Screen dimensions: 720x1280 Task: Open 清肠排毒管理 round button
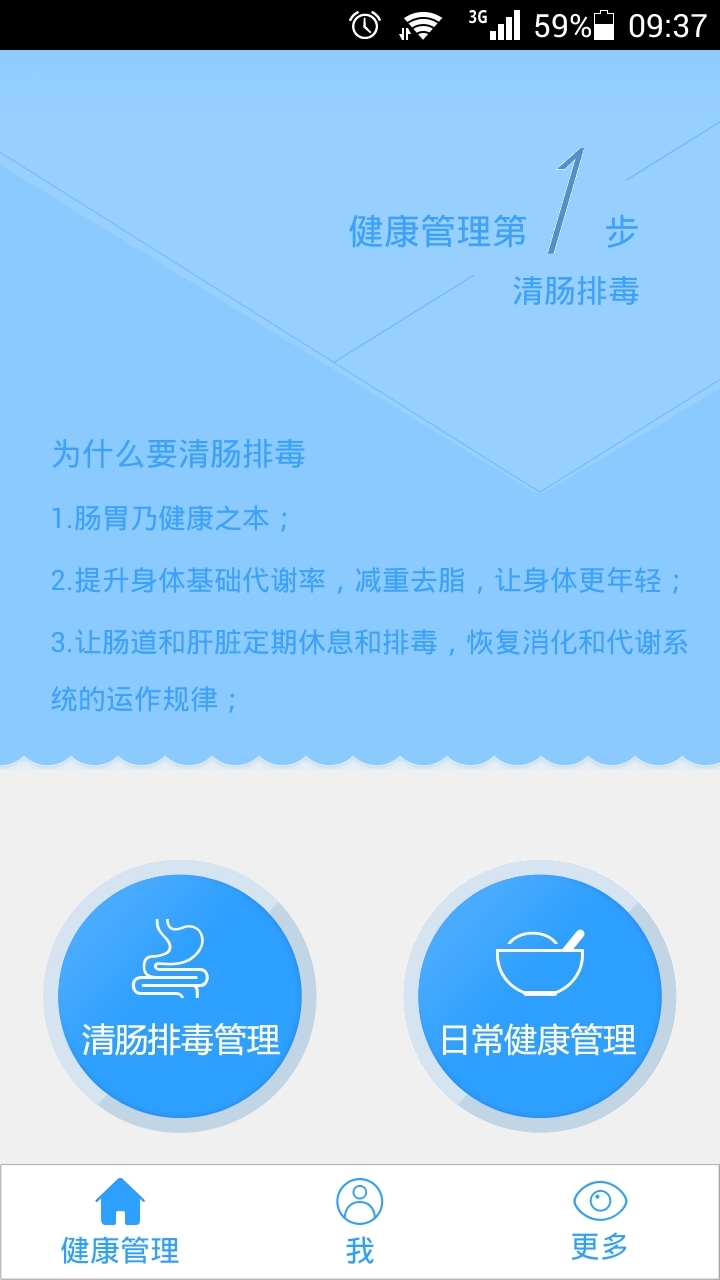tap(180, 996)
